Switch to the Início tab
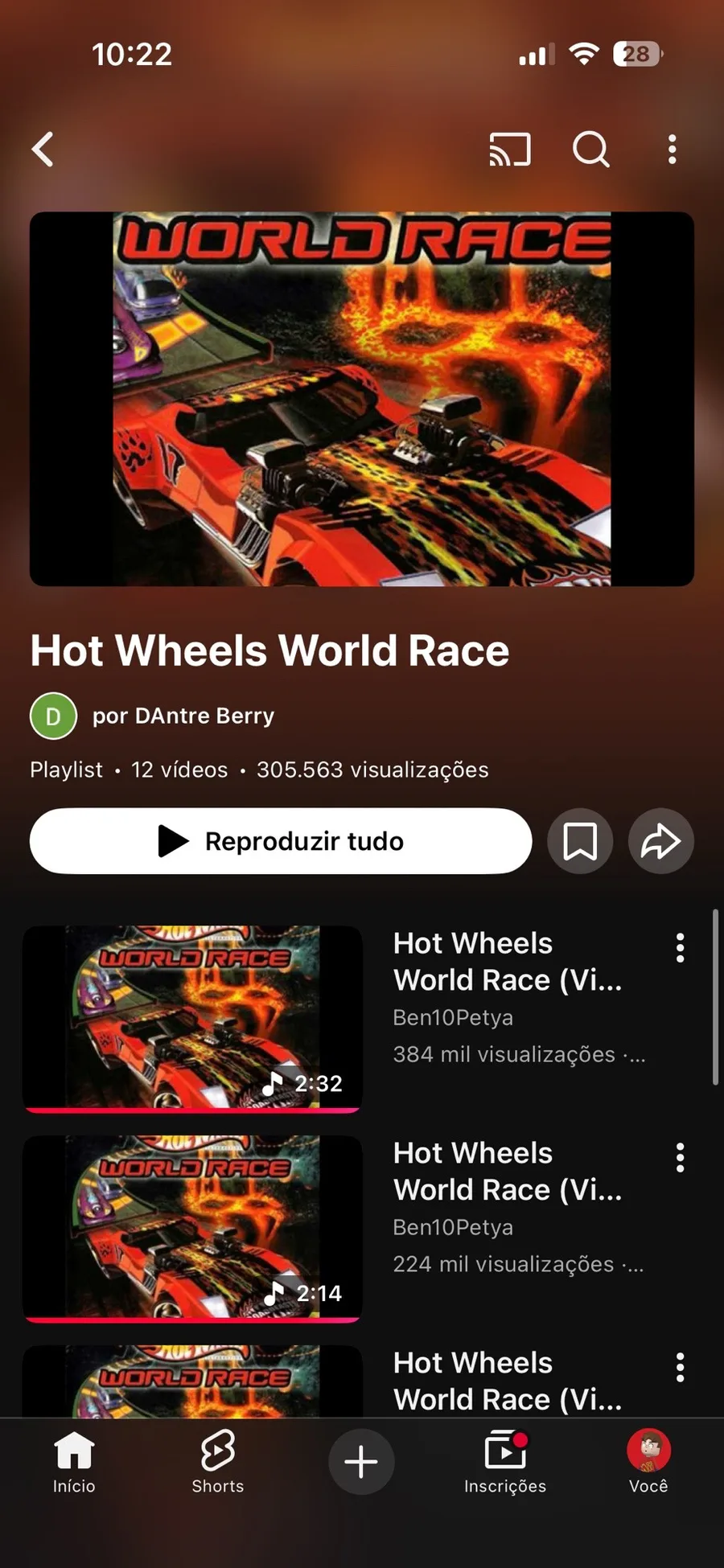 tap(74, 1461)
